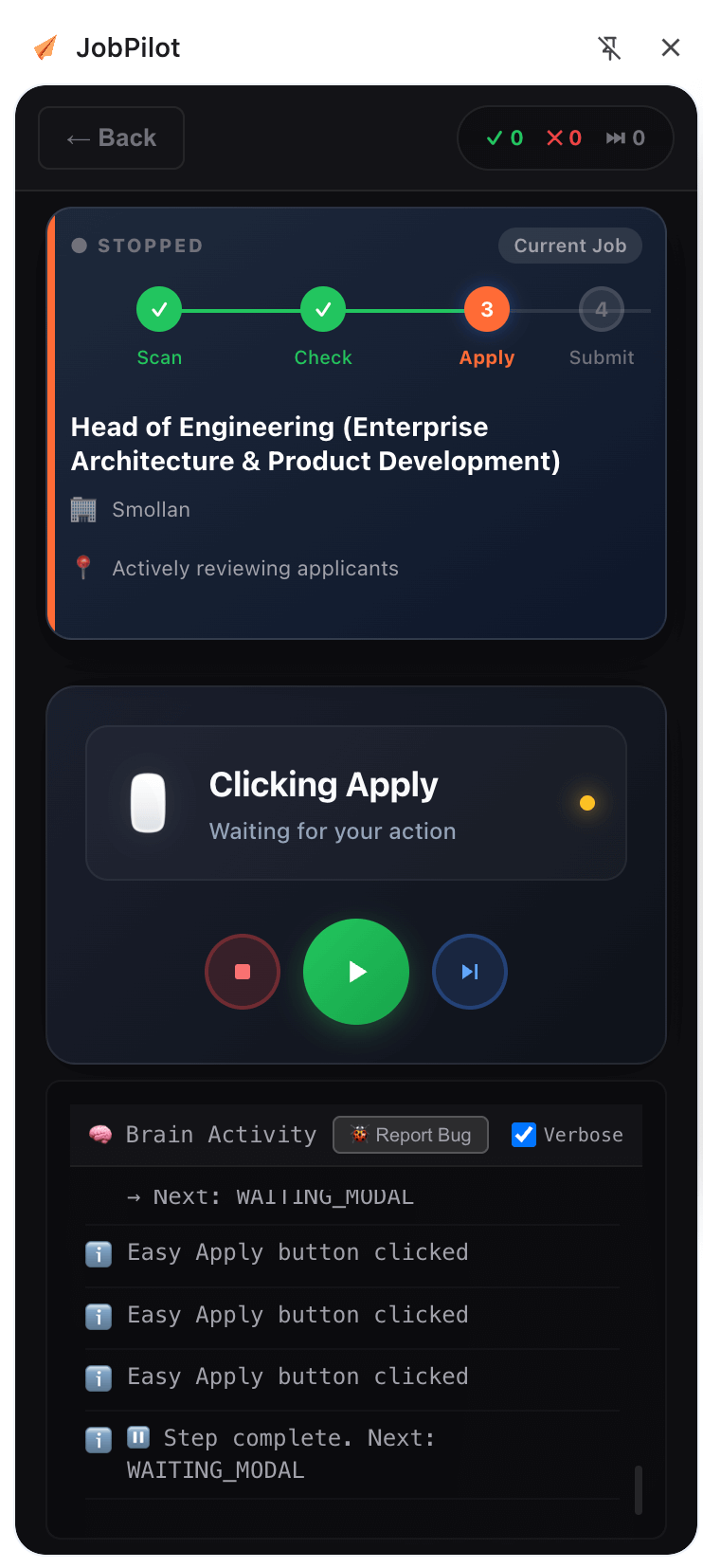The height and width of the screenshot is (1568, 703).
Task: Click the mouse icon beside Clicking Apply
Action: 148,802
